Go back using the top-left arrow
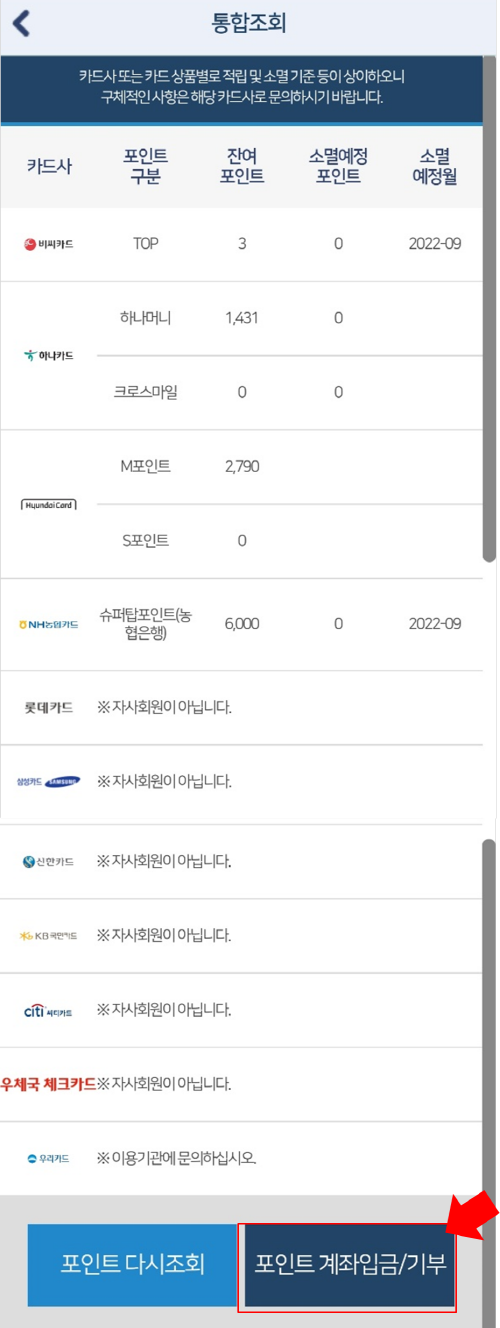Screen dimensions: 500x1328 point(20,23)
